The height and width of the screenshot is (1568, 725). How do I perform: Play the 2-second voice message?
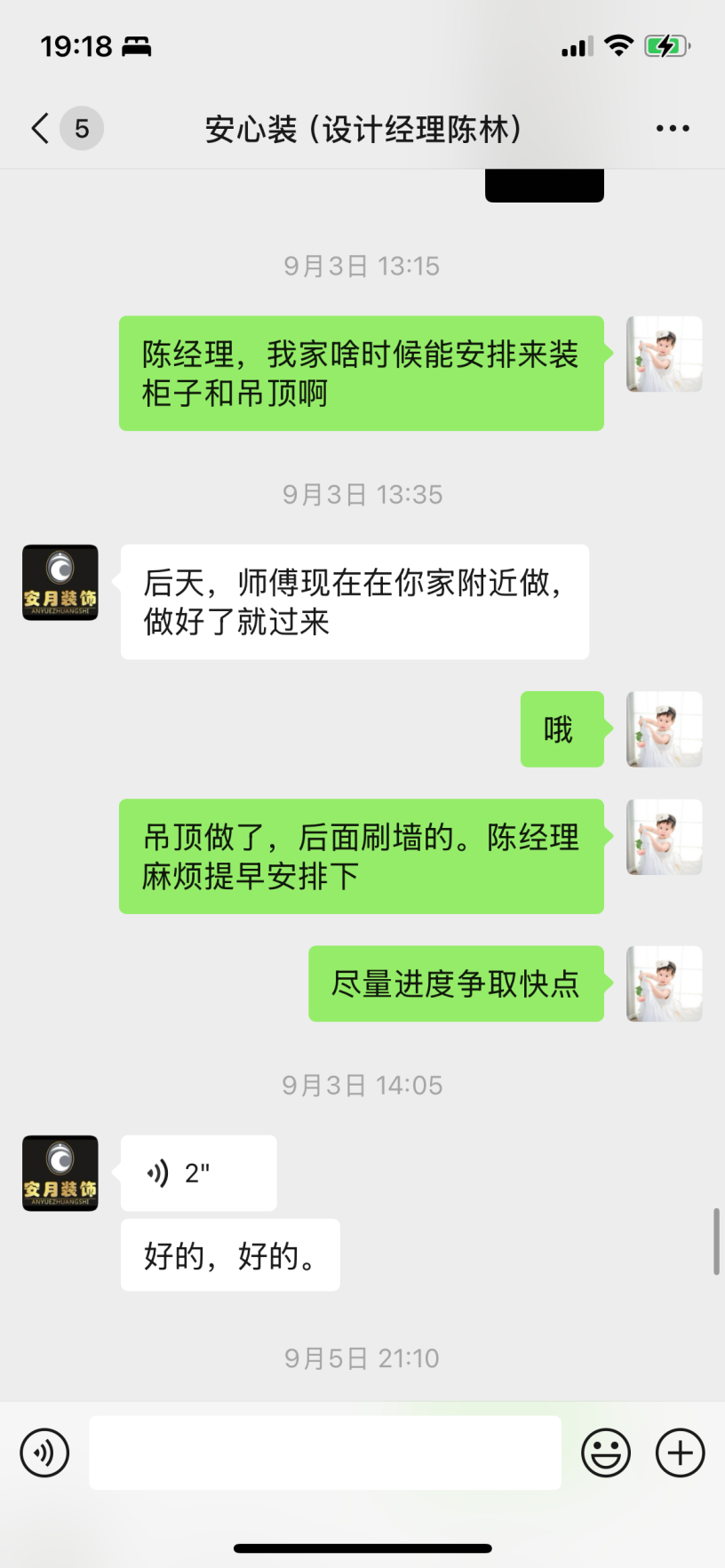198,1173
